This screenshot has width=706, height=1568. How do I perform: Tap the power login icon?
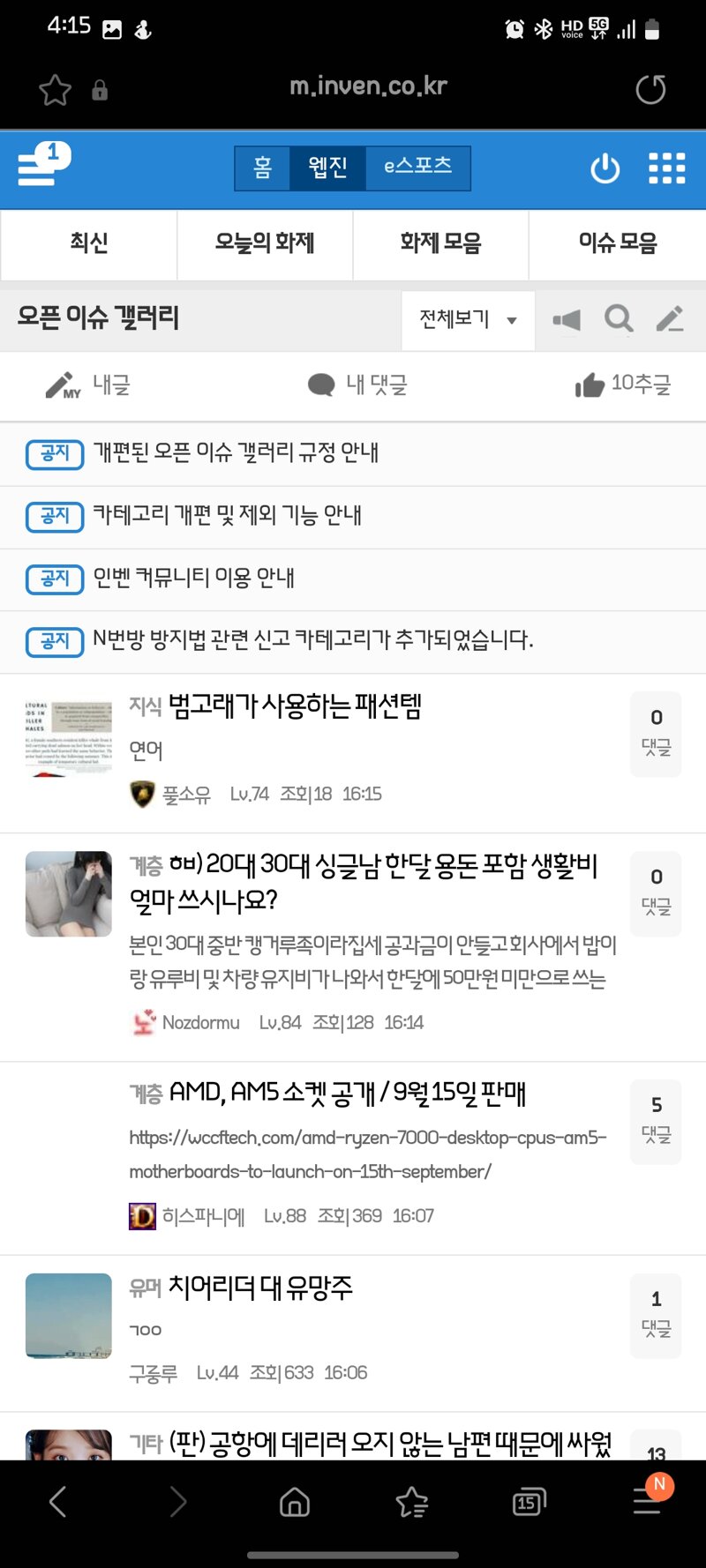[605, 168]
